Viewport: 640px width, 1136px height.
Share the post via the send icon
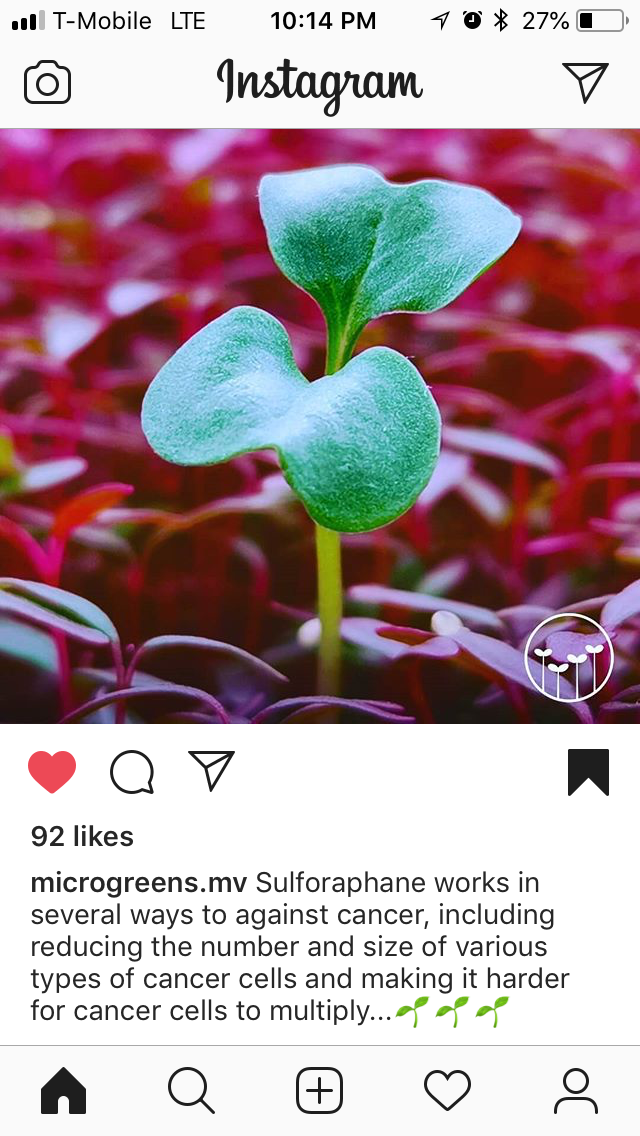coord(211,771)
